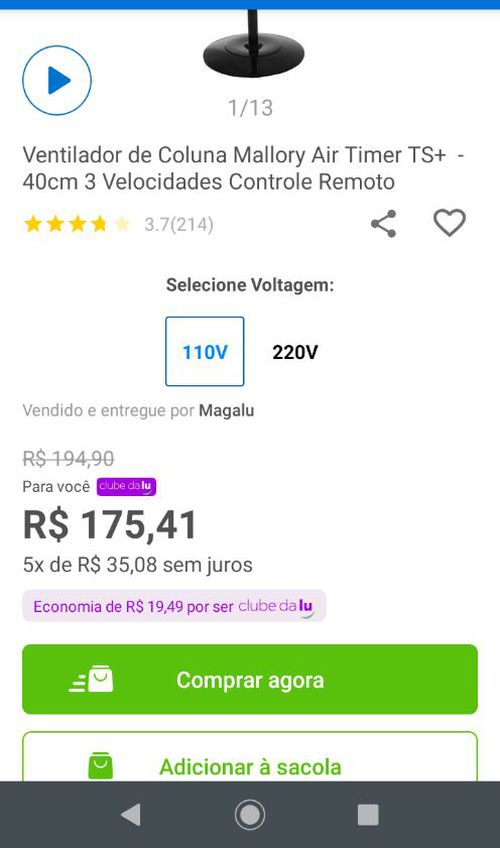Go back using system back button
500x848 pixels.
pos(131,814)
